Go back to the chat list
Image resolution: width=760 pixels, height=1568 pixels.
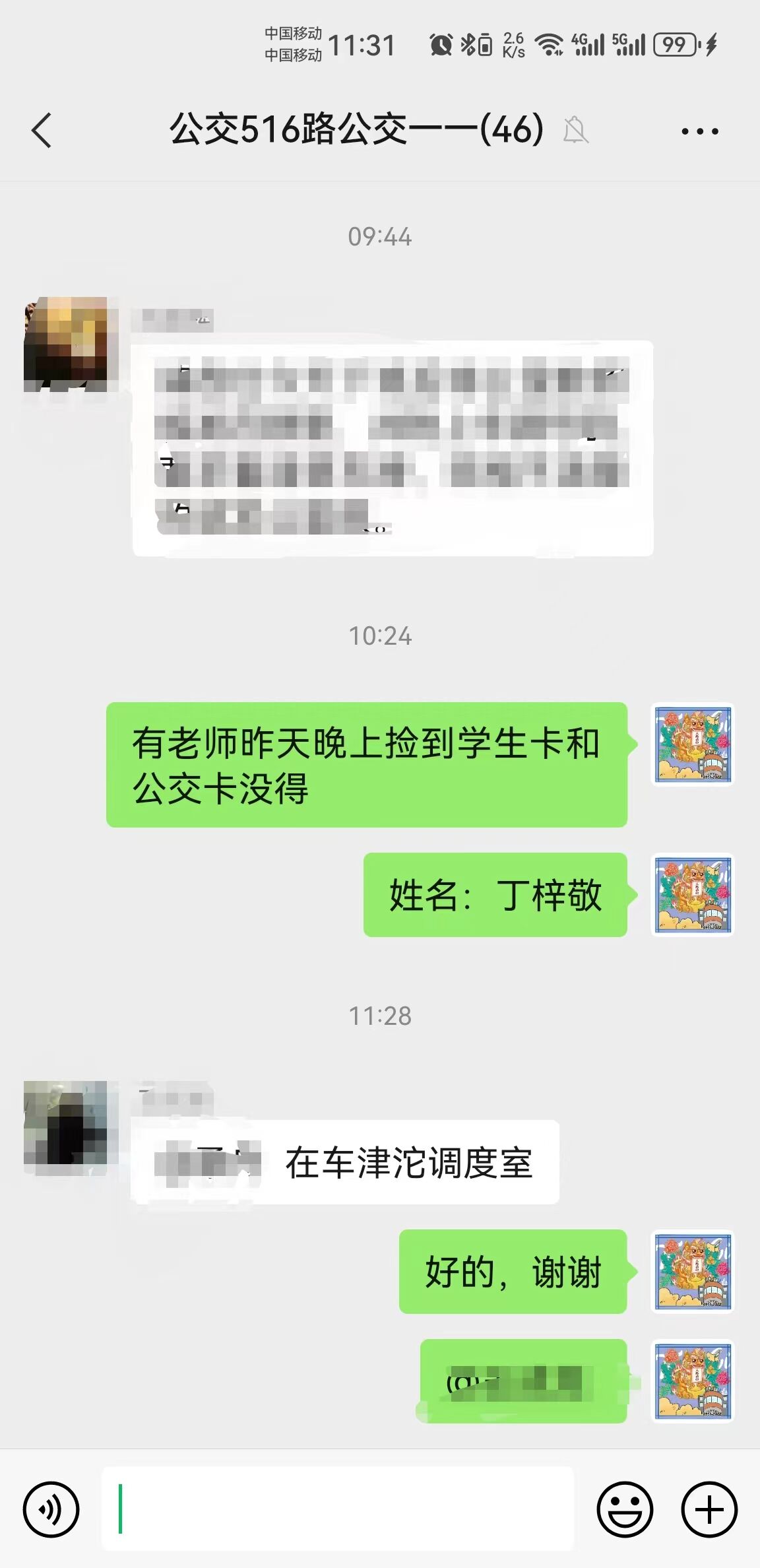coord(42,130)
